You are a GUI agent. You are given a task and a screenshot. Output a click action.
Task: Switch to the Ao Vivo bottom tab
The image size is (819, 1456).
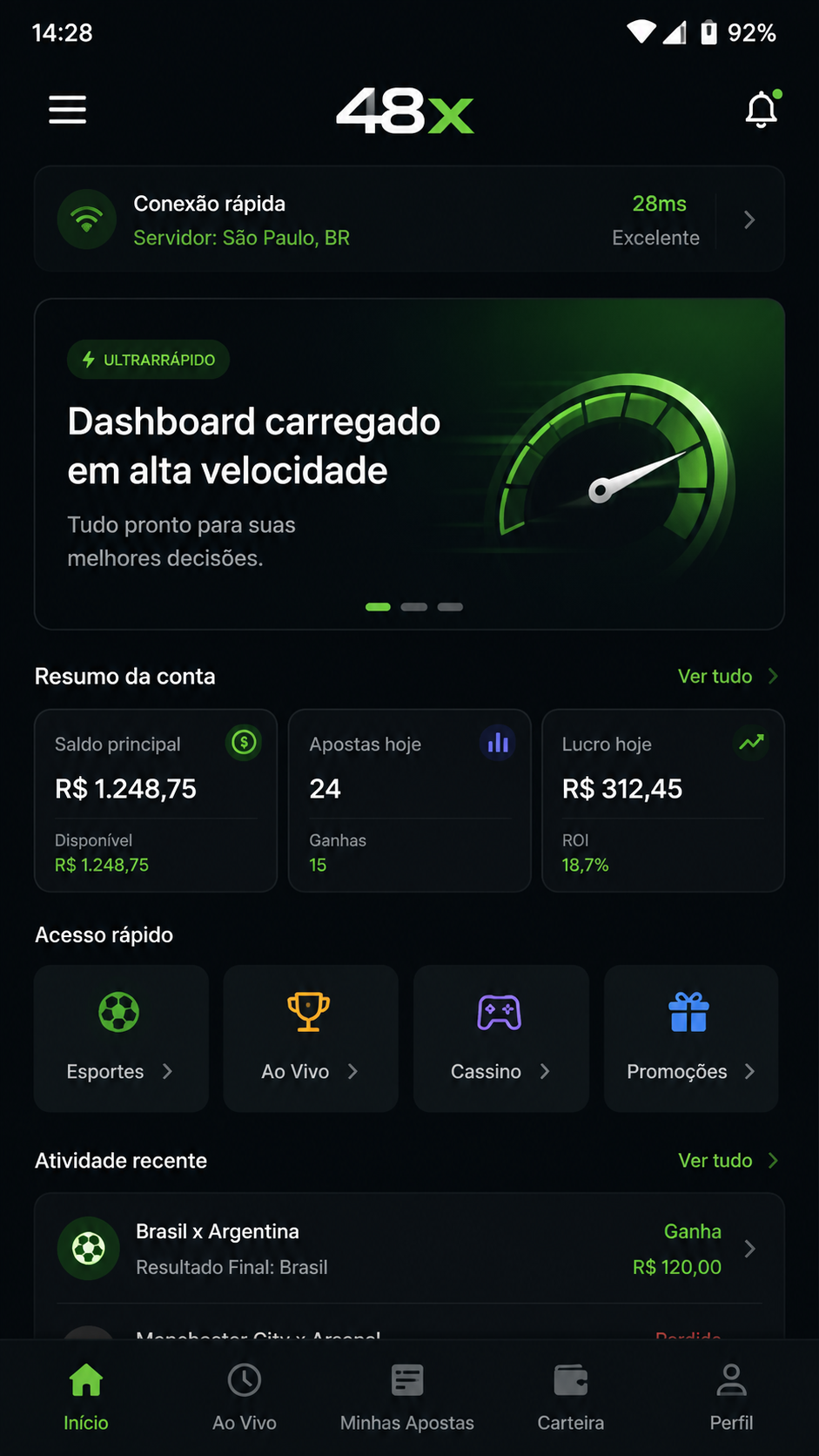pos(245,1399)
